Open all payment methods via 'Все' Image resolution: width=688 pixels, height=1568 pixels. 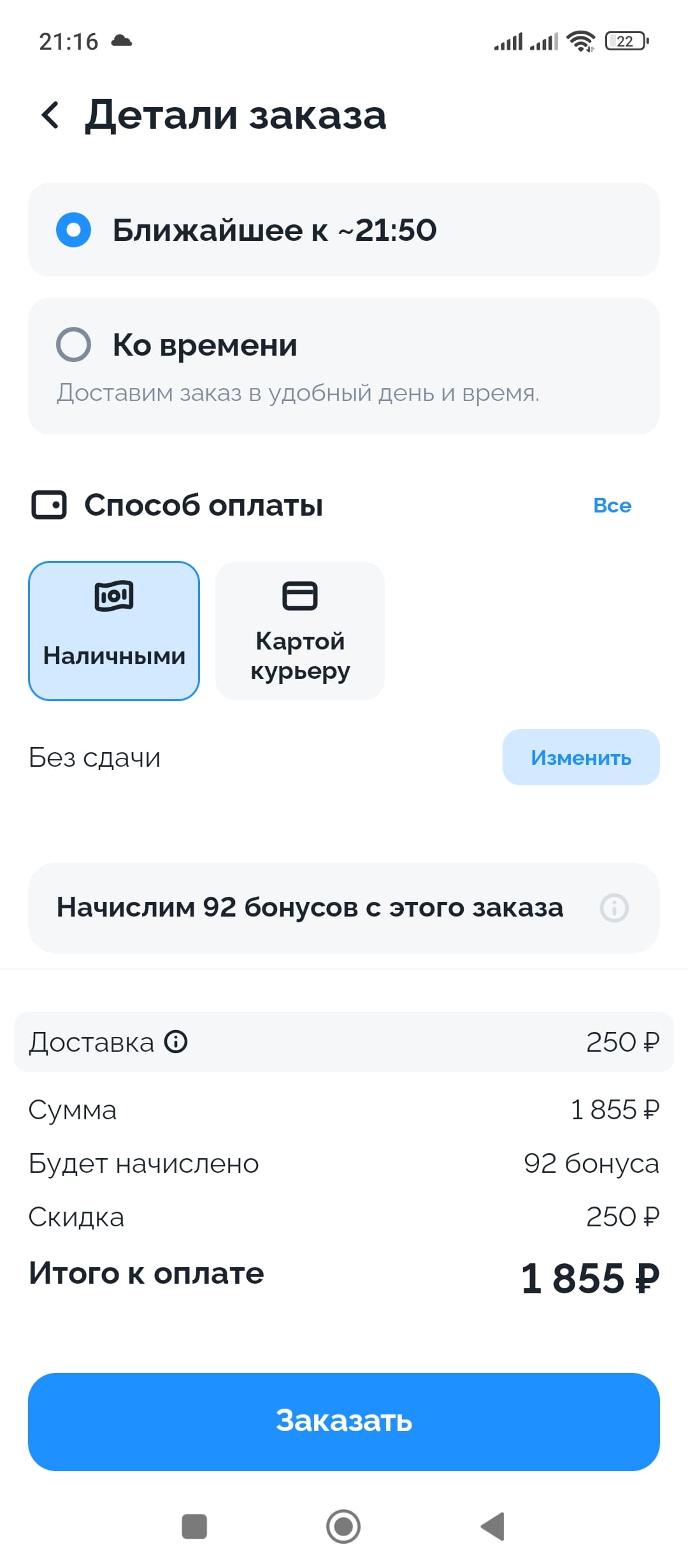[612, 505]
